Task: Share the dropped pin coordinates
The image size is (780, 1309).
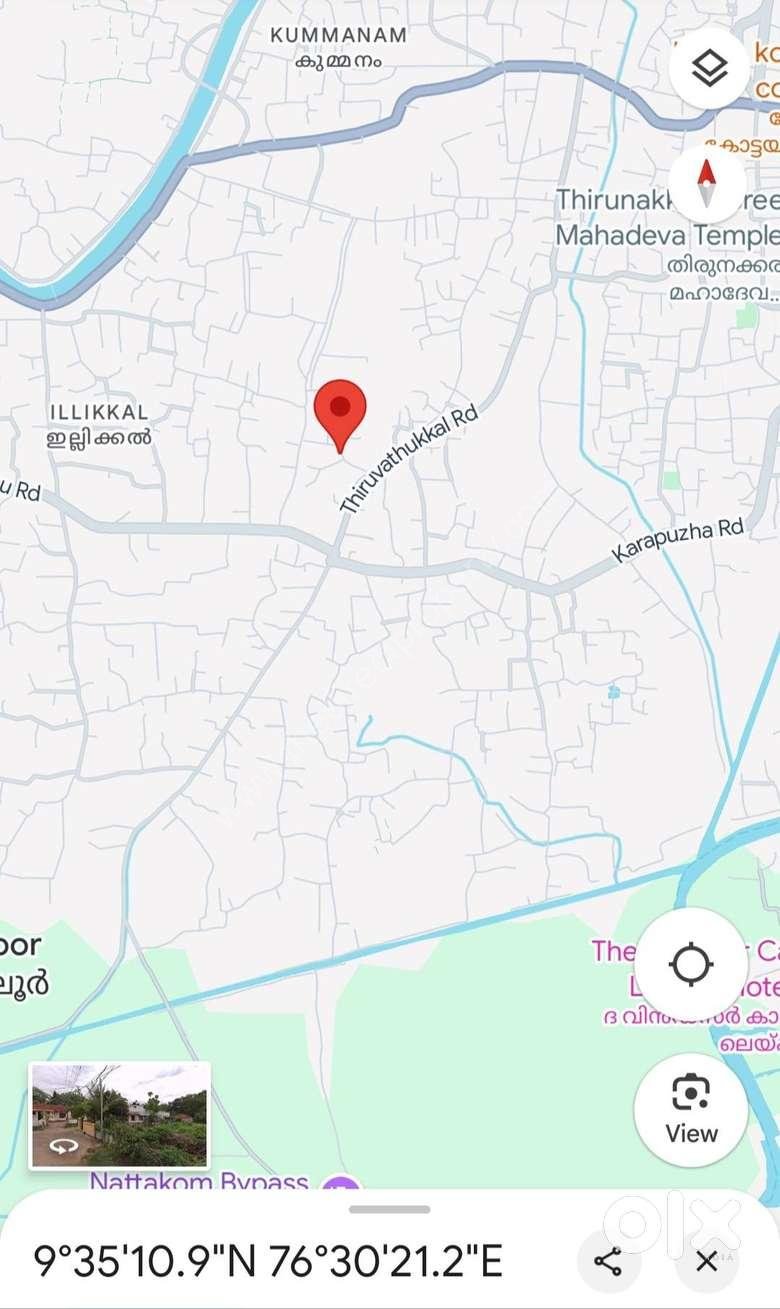Action: [x=608, y=1261]
